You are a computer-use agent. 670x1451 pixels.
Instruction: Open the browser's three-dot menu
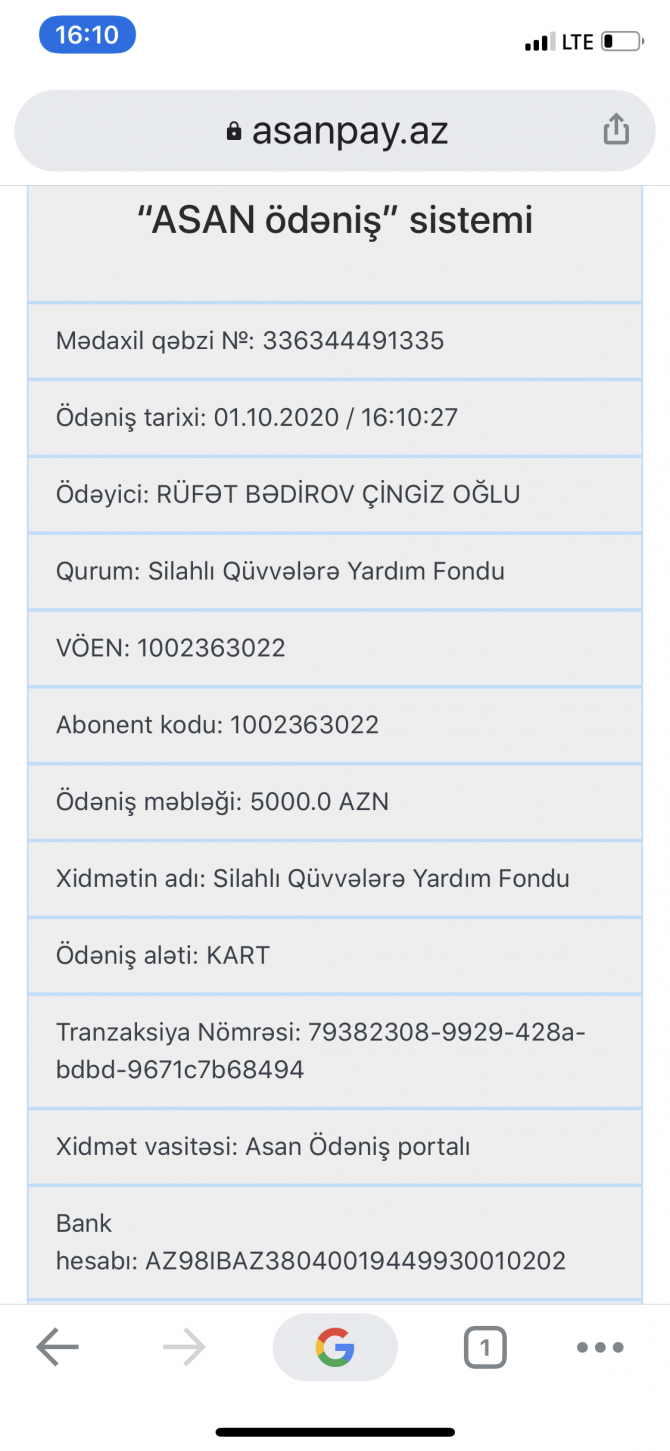(600, 1348)
